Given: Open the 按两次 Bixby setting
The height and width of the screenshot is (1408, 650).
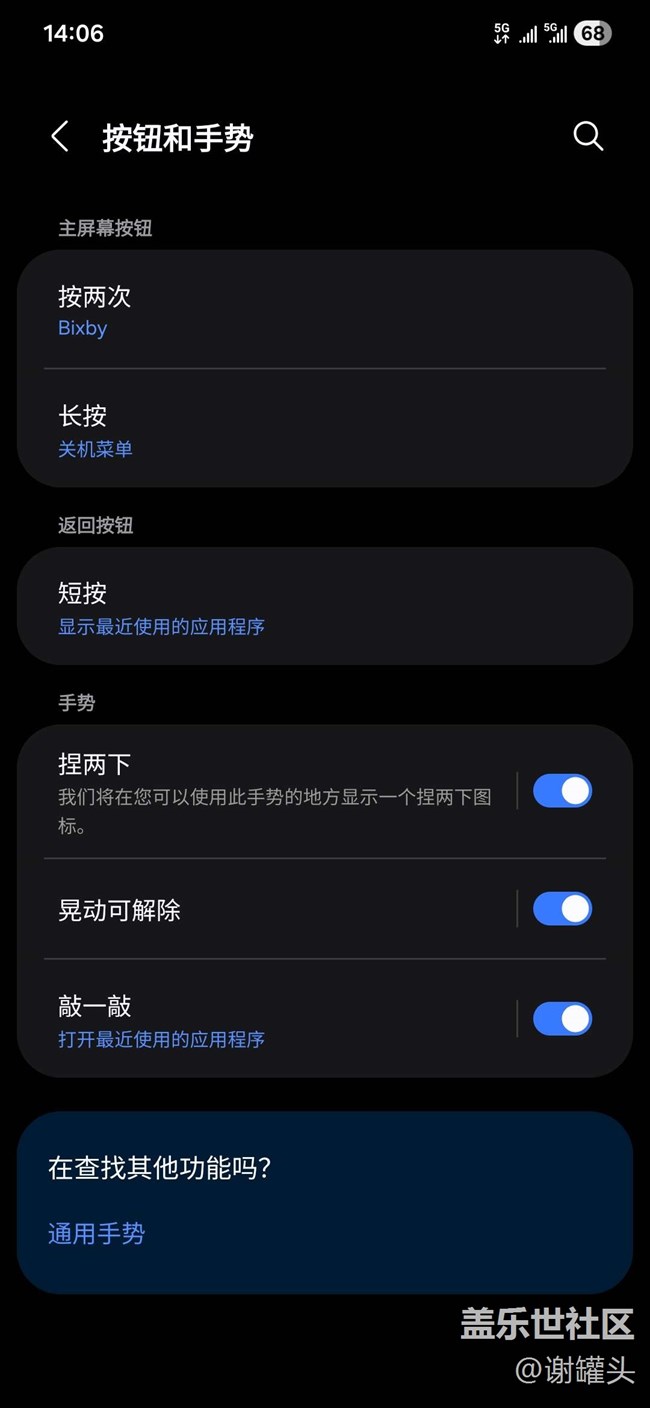Looking at the screenshot, I should (x=325, y=310).
